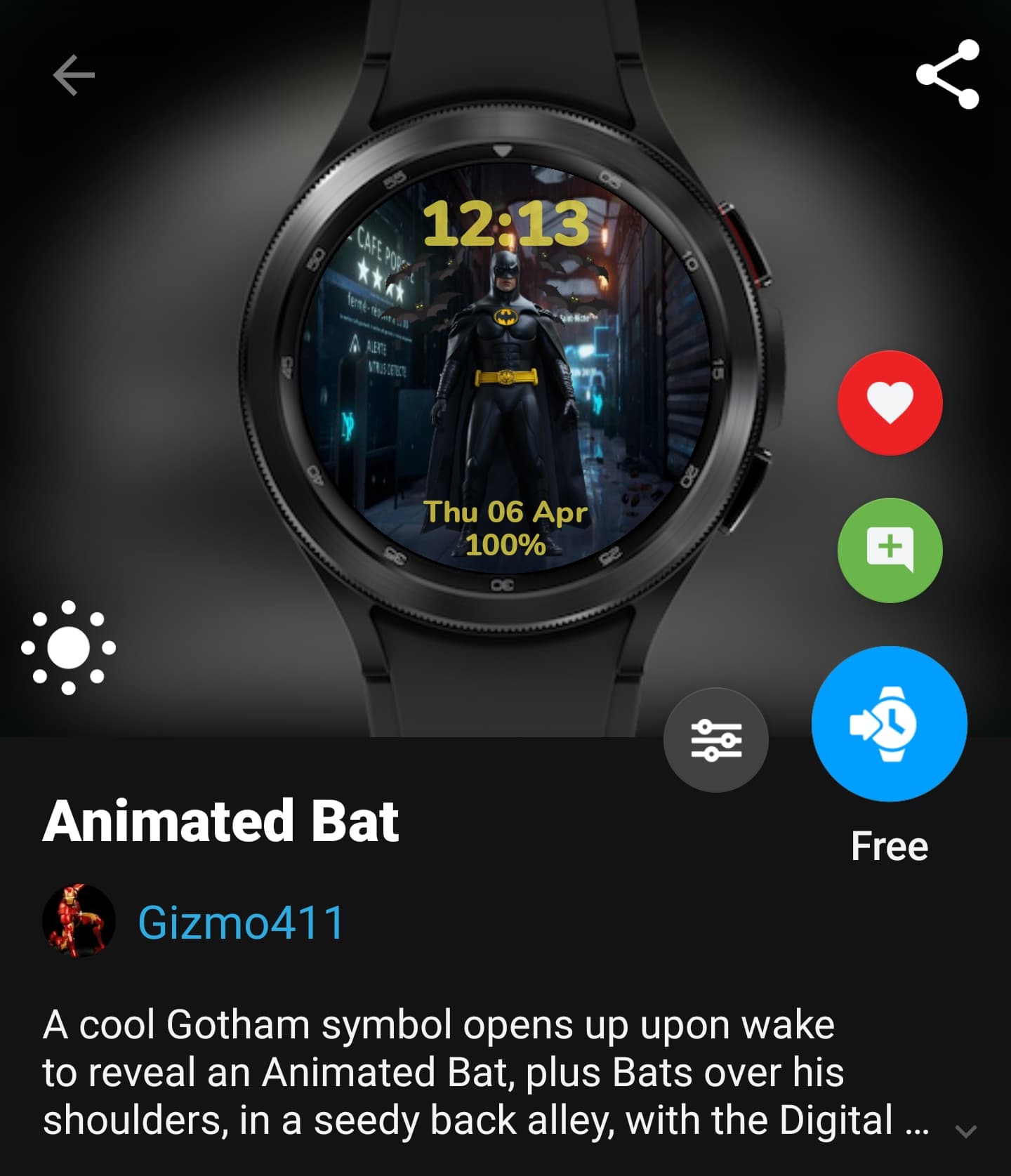Toggle favorite with the red heart
The height and width of the screenshot is (1176, 1011).
coord(888,402)
